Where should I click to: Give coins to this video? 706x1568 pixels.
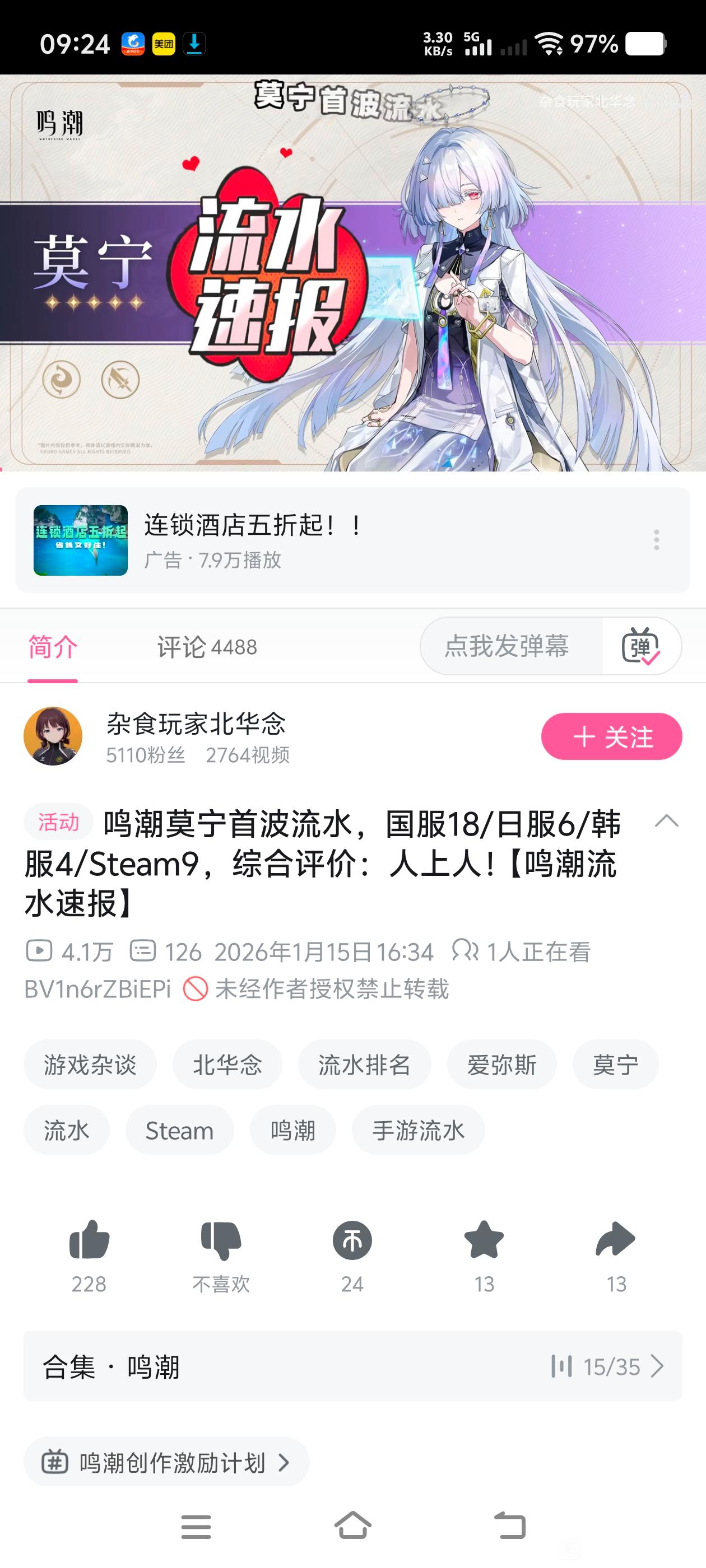[x=352, y=1240]
